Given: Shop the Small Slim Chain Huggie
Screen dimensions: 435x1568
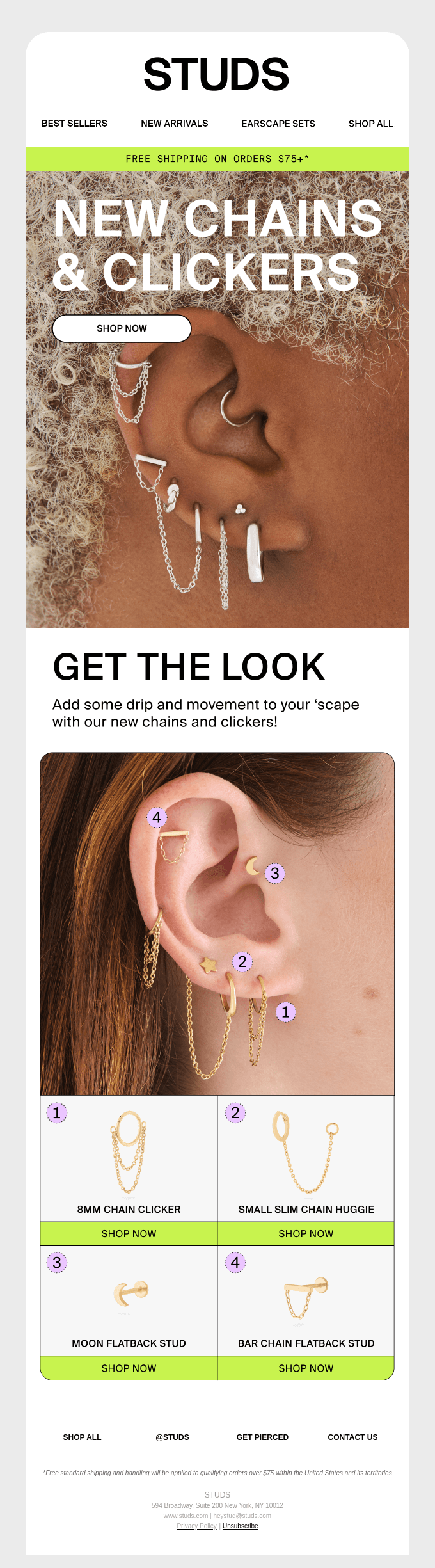Looking at the screenshot, I should pyautogui.click(x=306, y=1233).
